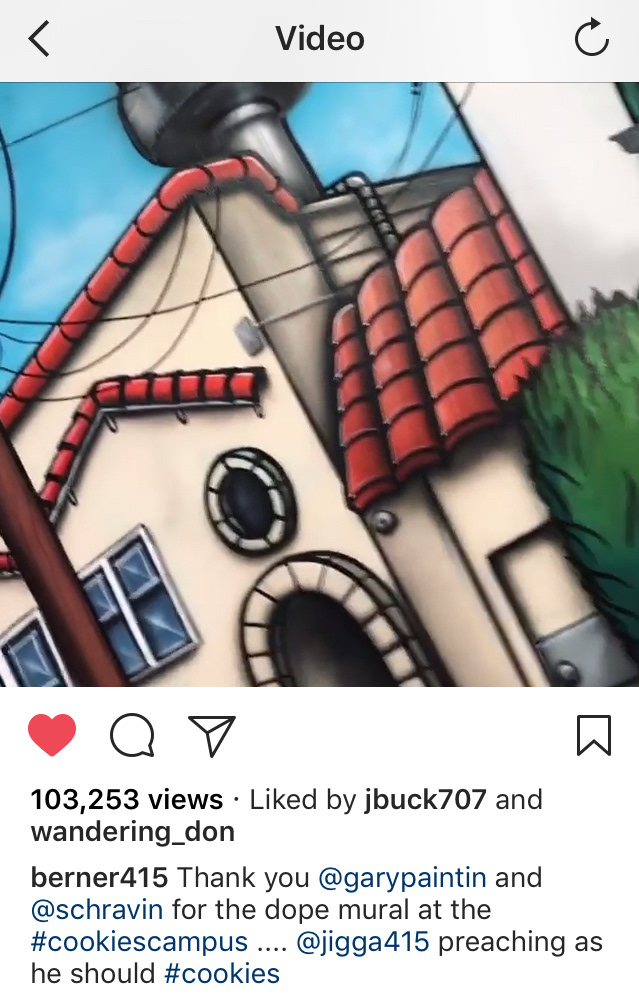Share the post via paper plane icon

coord(212,737)
